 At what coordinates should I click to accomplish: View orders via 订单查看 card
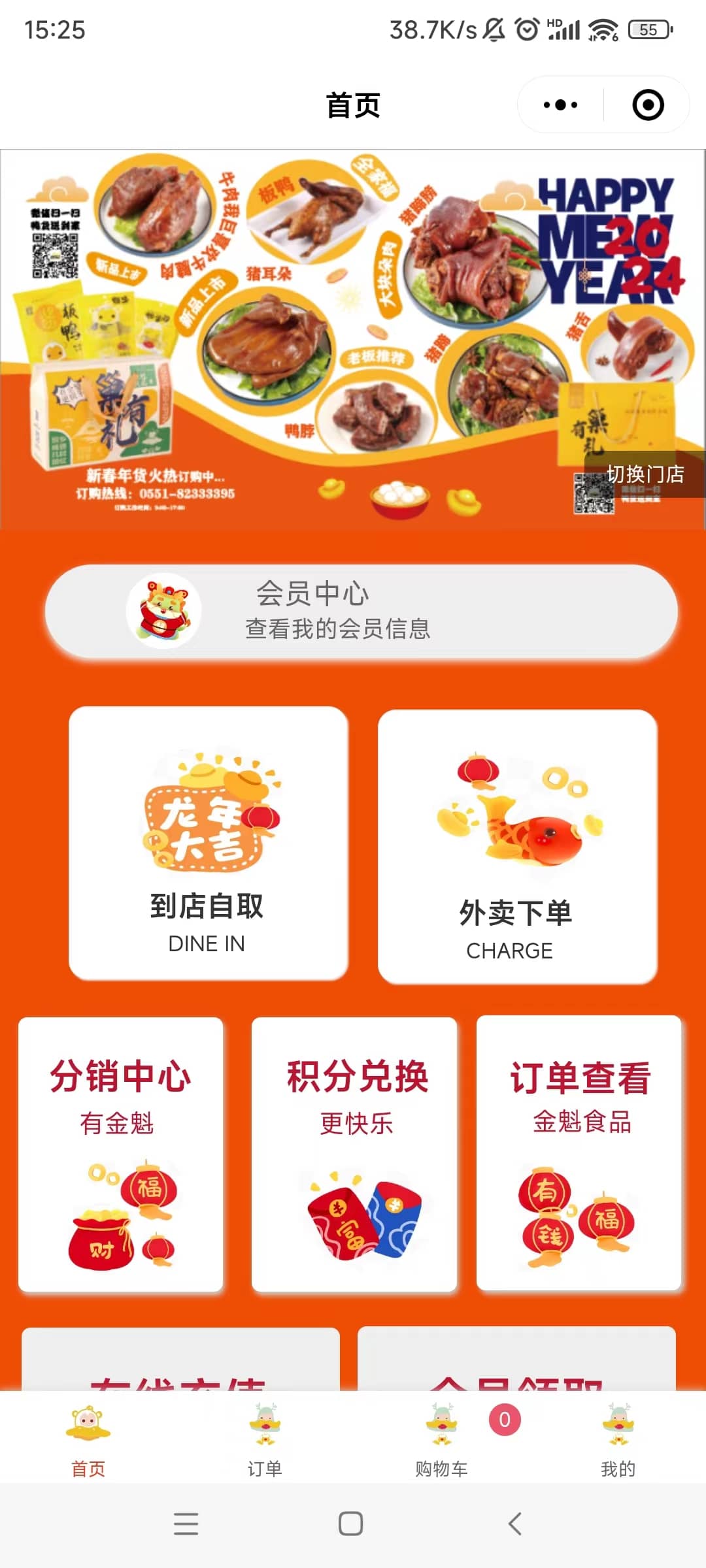coord(579,1153)
